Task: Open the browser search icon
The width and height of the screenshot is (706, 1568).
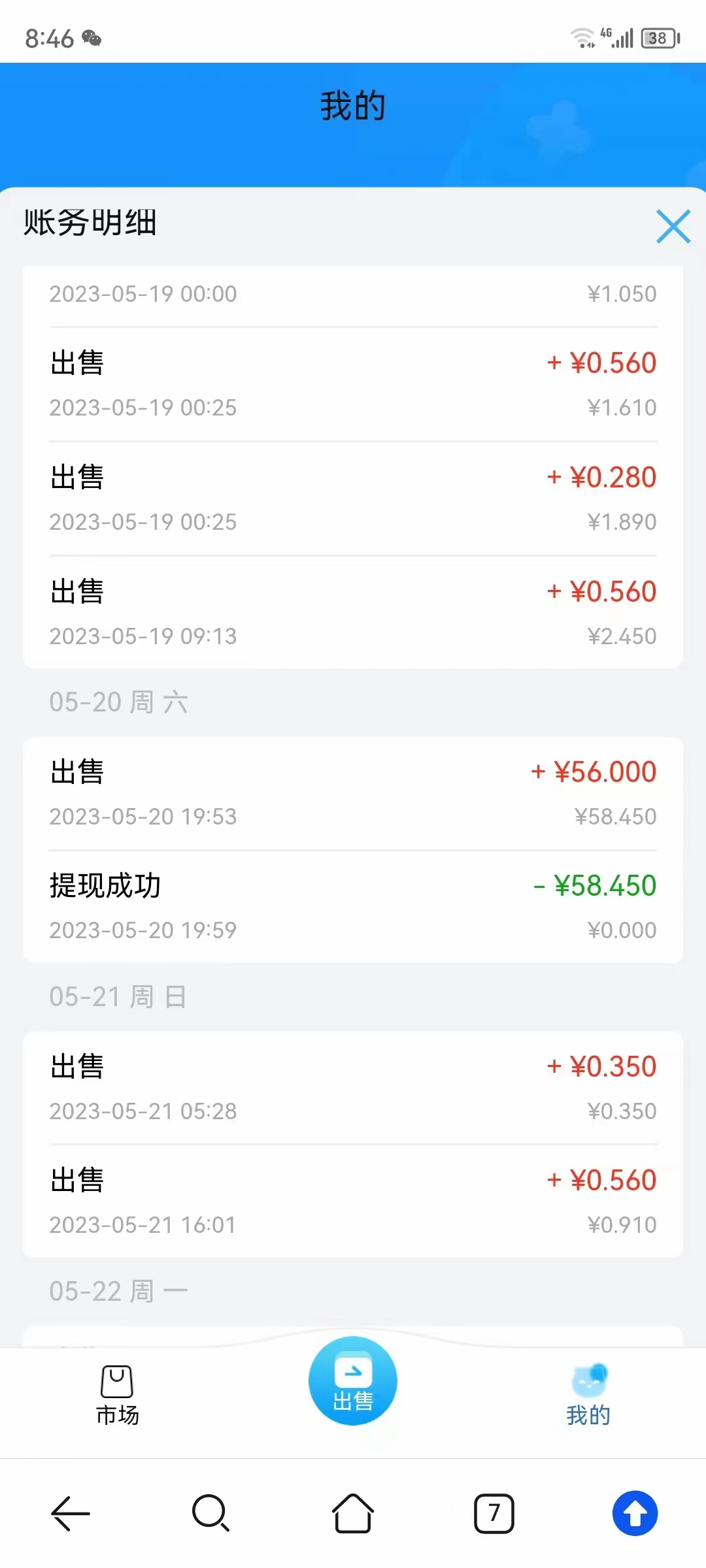Action: click(211, 1513)
